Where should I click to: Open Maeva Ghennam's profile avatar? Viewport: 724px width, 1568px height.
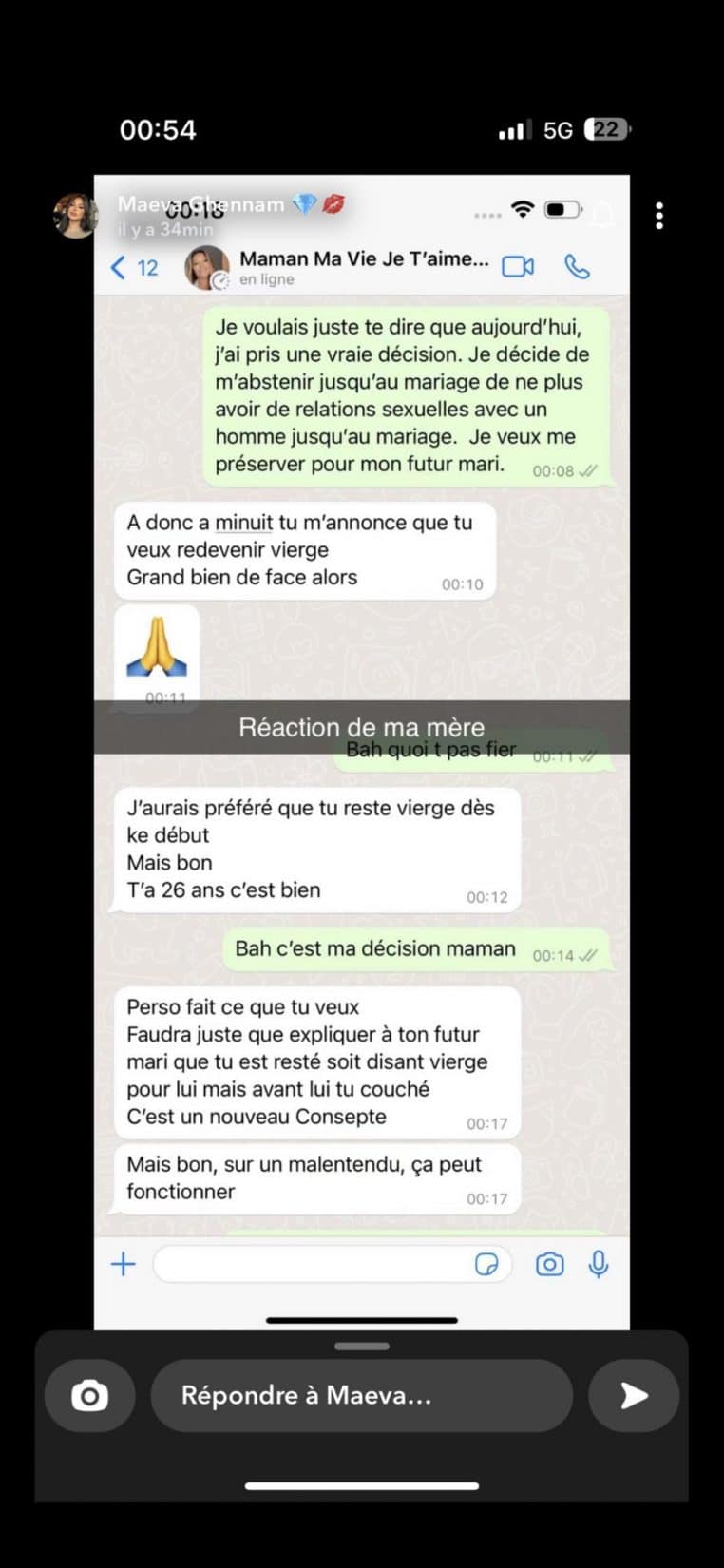pos(75,216)
